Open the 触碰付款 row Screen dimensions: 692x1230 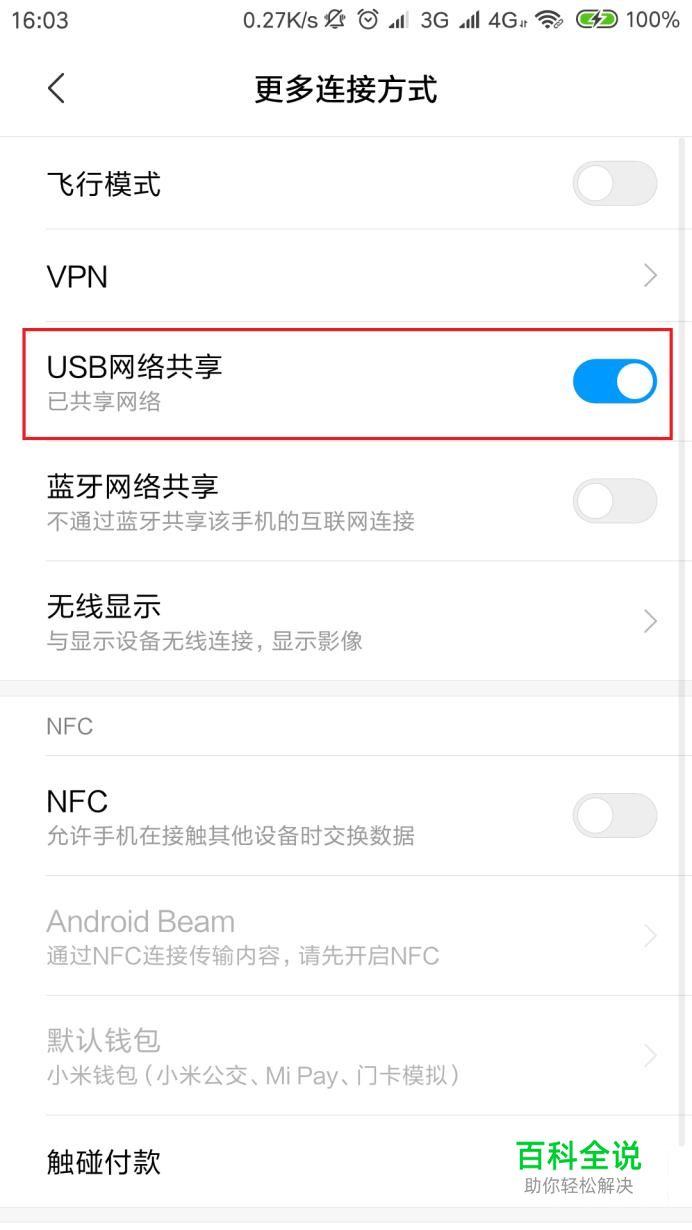tap(346, 1162)
